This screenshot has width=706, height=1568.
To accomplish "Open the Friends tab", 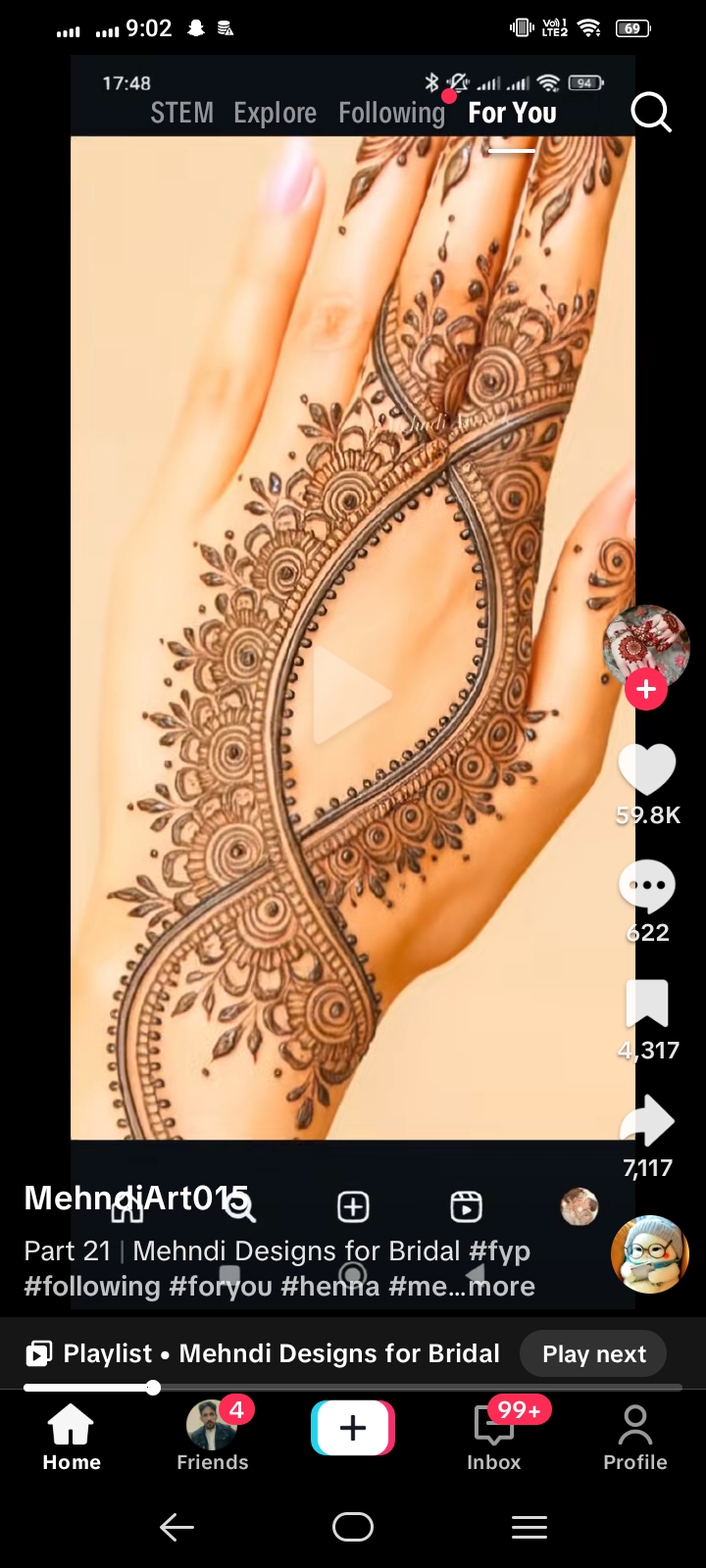I will pyautogui.click(x=212, y=1437).
